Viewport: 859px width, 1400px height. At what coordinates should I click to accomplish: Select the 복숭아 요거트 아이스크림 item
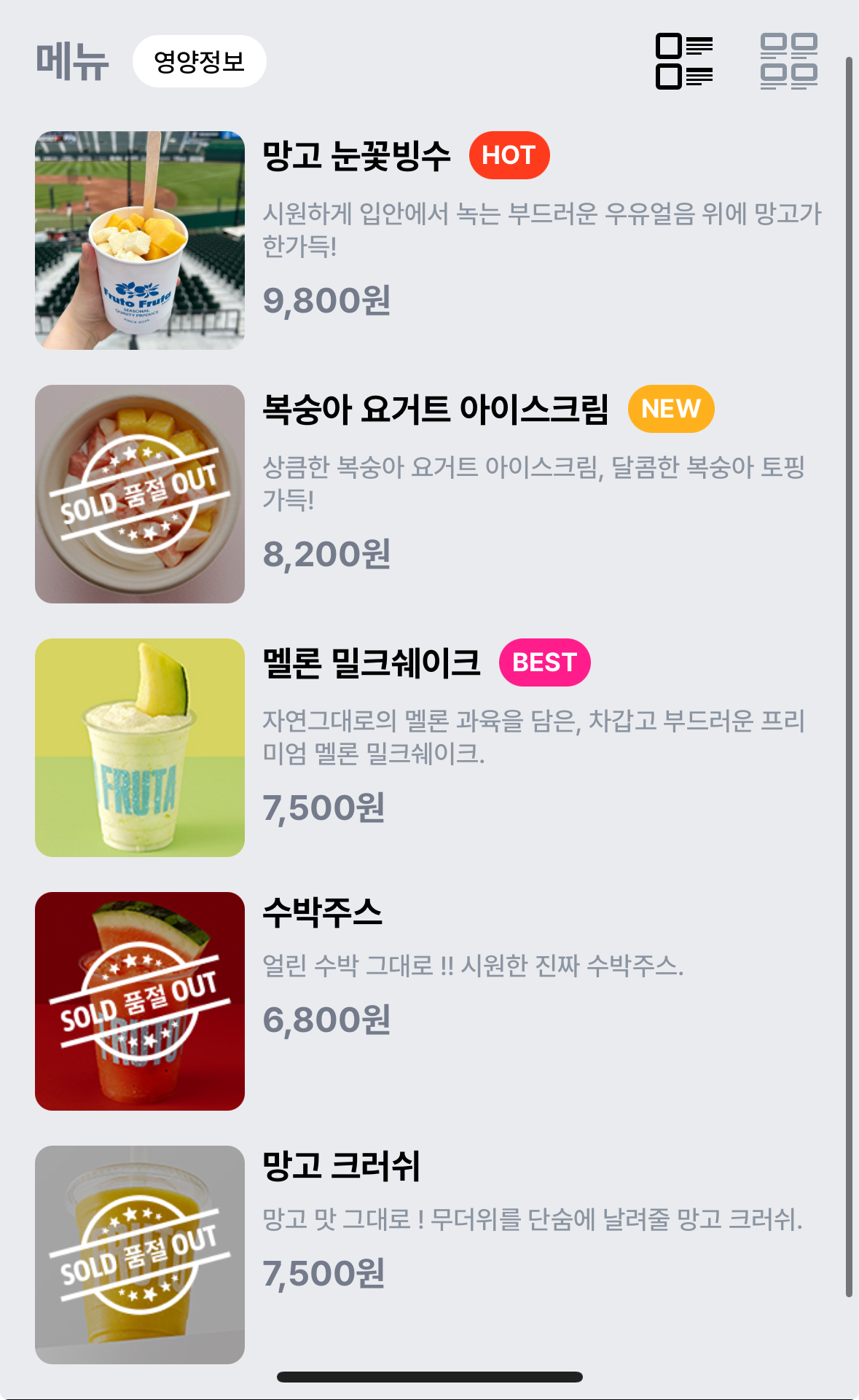coord(435,409)
